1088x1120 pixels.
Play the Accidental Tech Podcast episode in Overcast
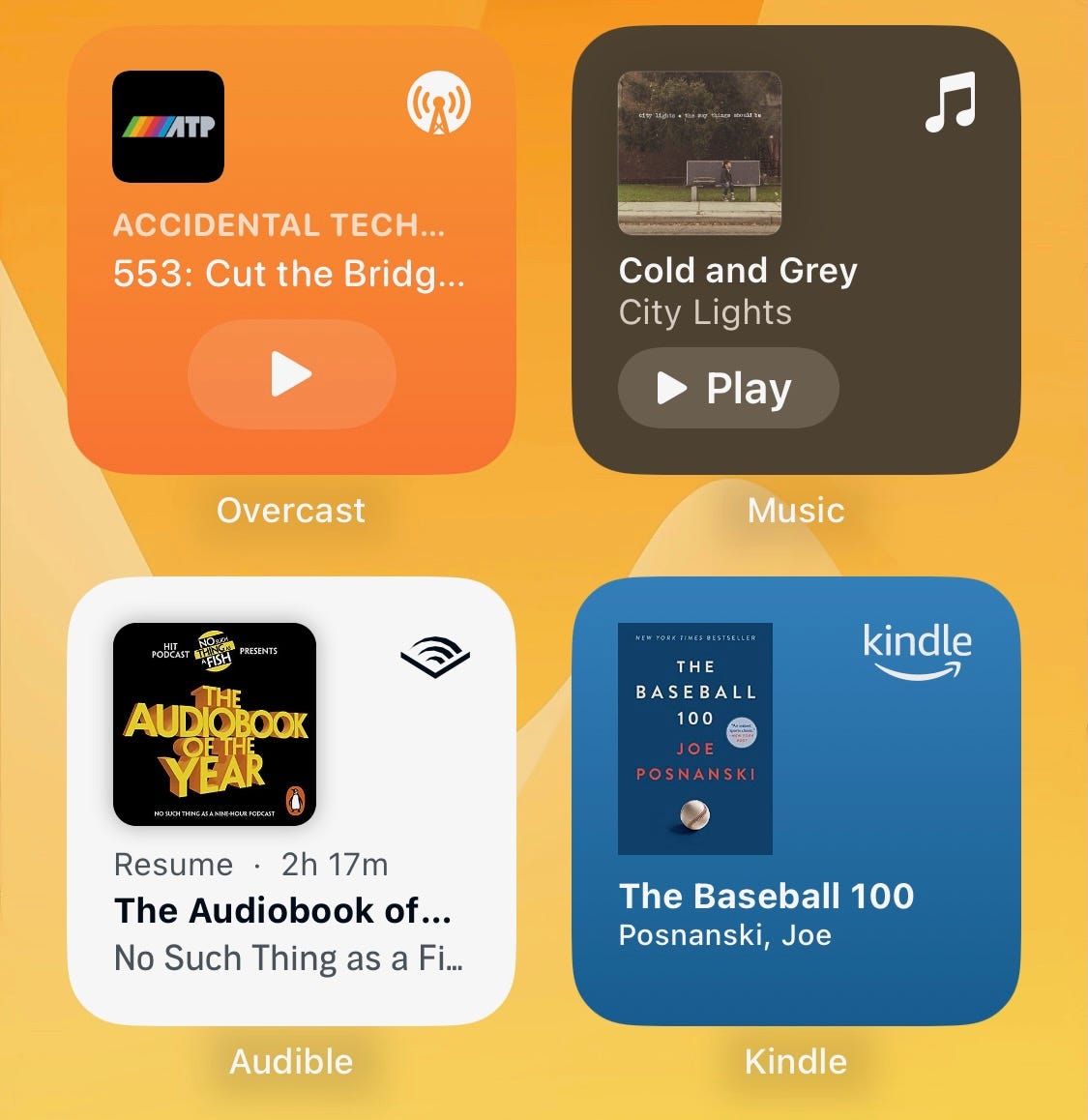pyautogui.click(x=291, y=374)
